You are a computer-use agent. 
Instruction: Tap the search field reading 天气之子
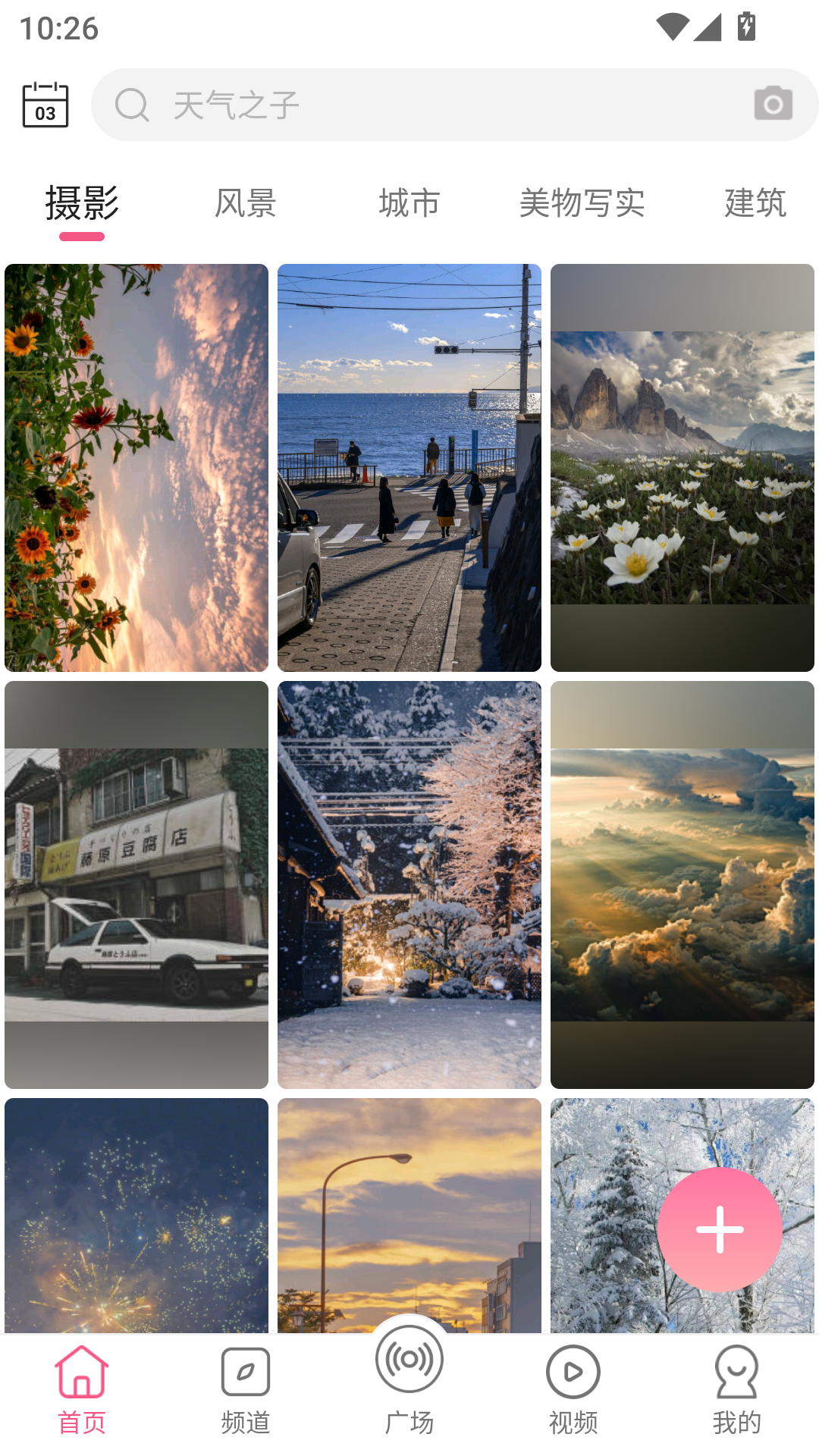(x=425, y=105)
